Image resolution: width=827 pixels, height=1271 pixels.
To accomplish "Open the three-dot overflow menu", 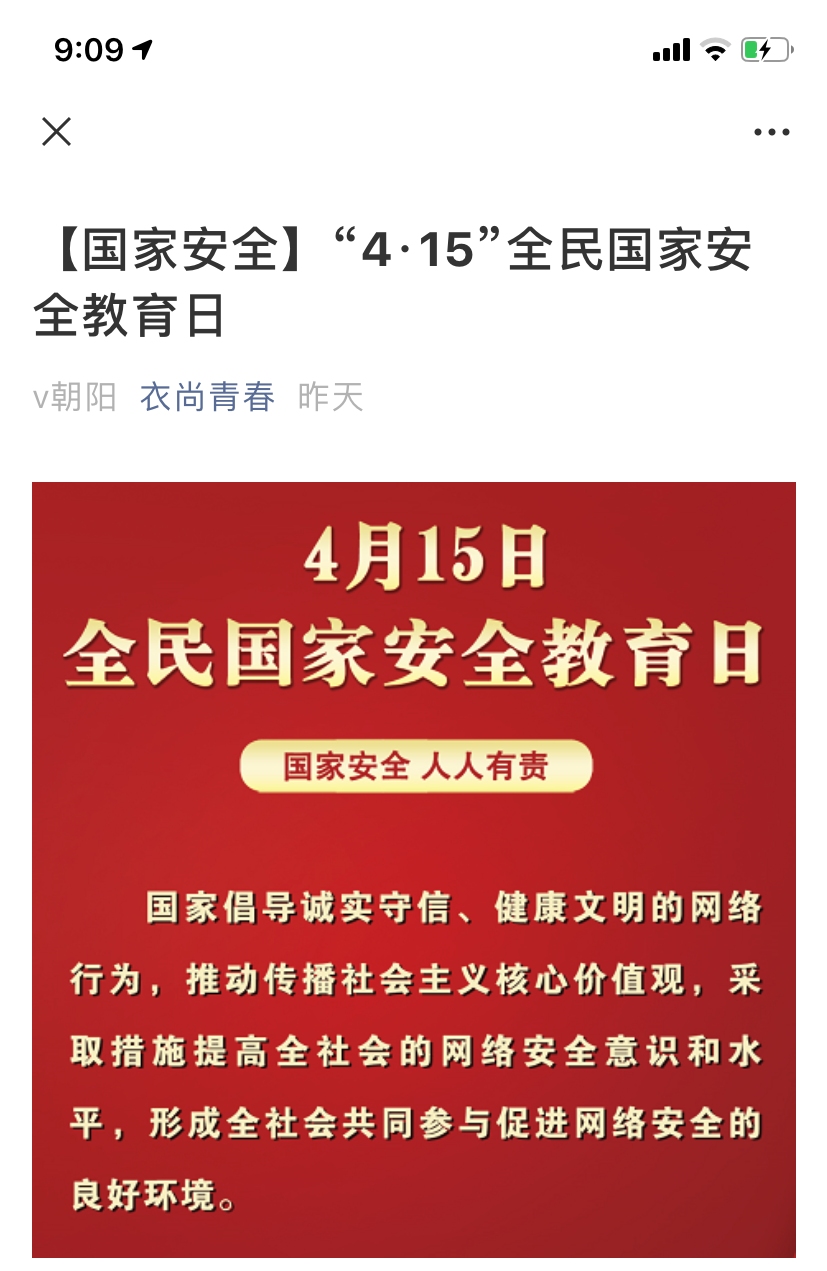I will (771, 132).
